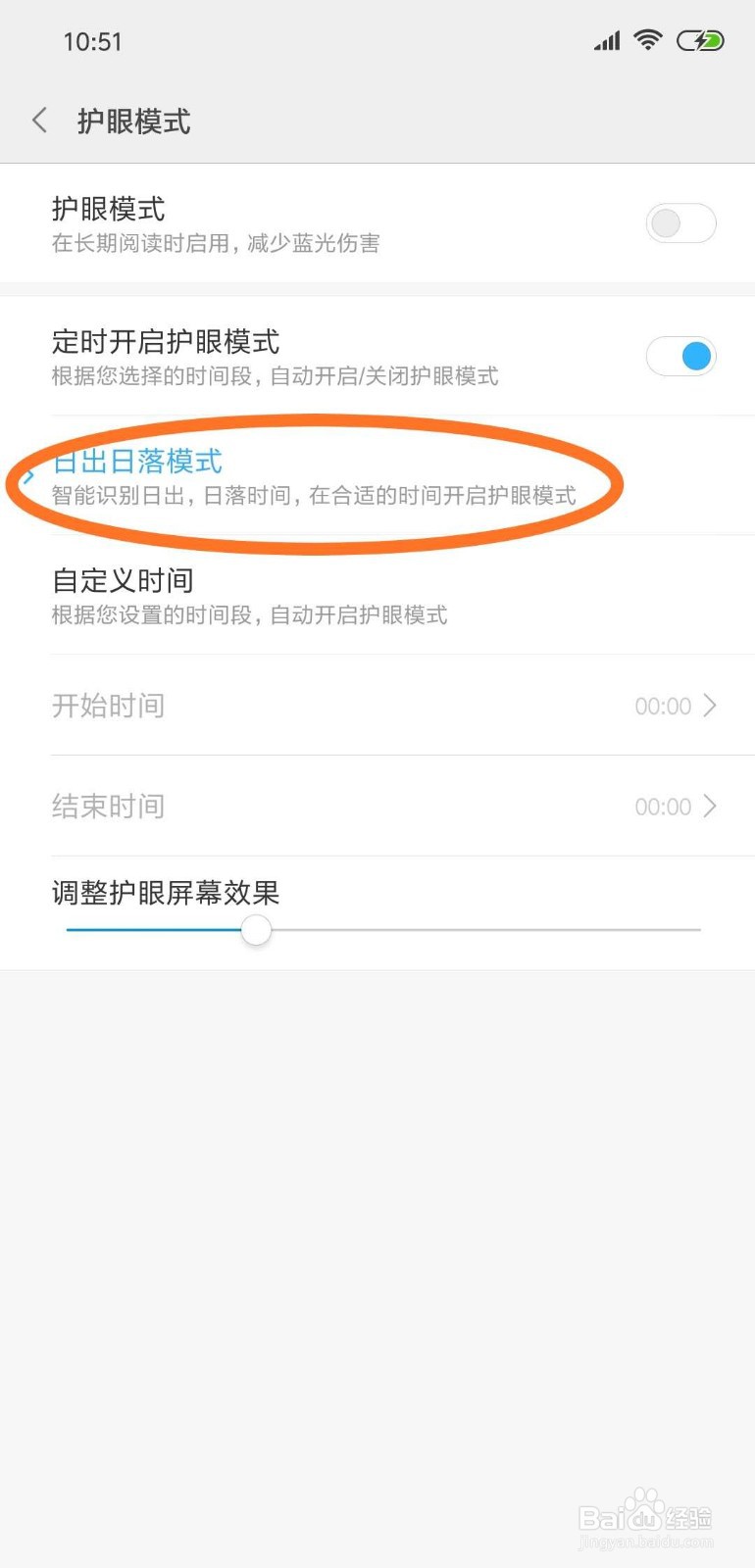Image resolution: width=755 pixels, height=1568 pixels.
Task: Tap the 智能识别日出 description text
Action: pyautogui.click(x=310, y=496)
